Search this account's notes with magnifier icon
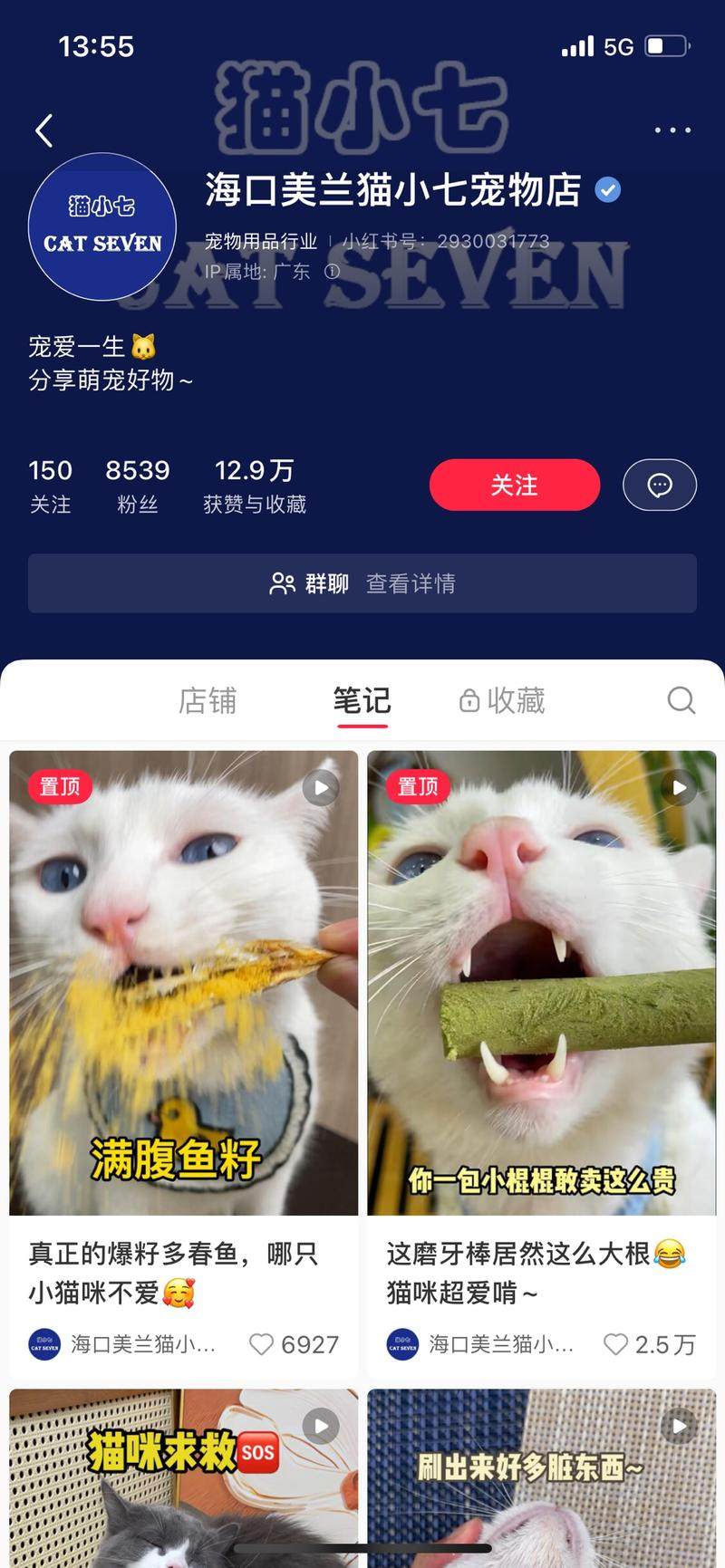Screen dimensions: 725x1568 point(681,700)
